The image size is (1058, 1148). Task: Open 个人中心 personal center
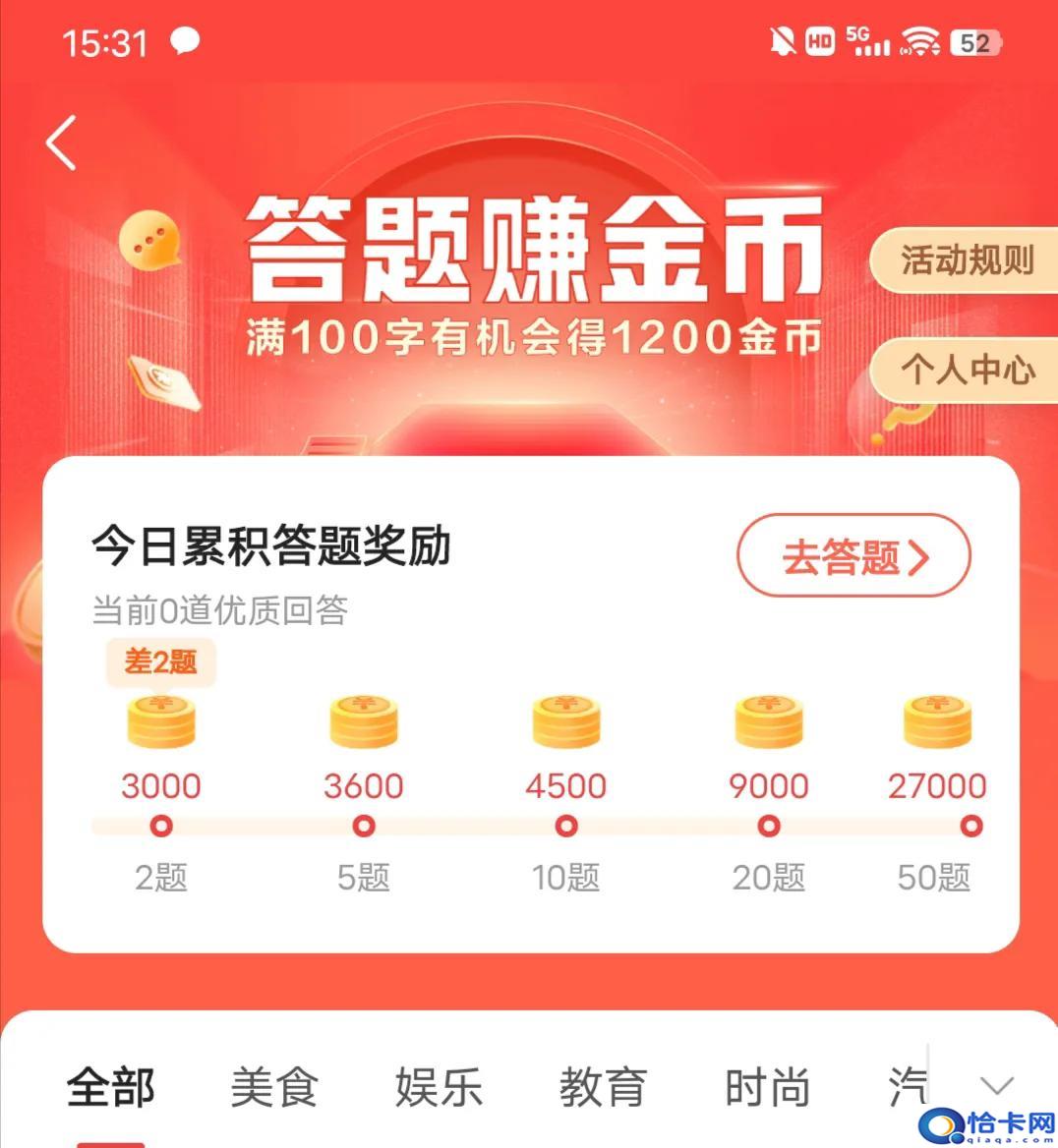967,370
